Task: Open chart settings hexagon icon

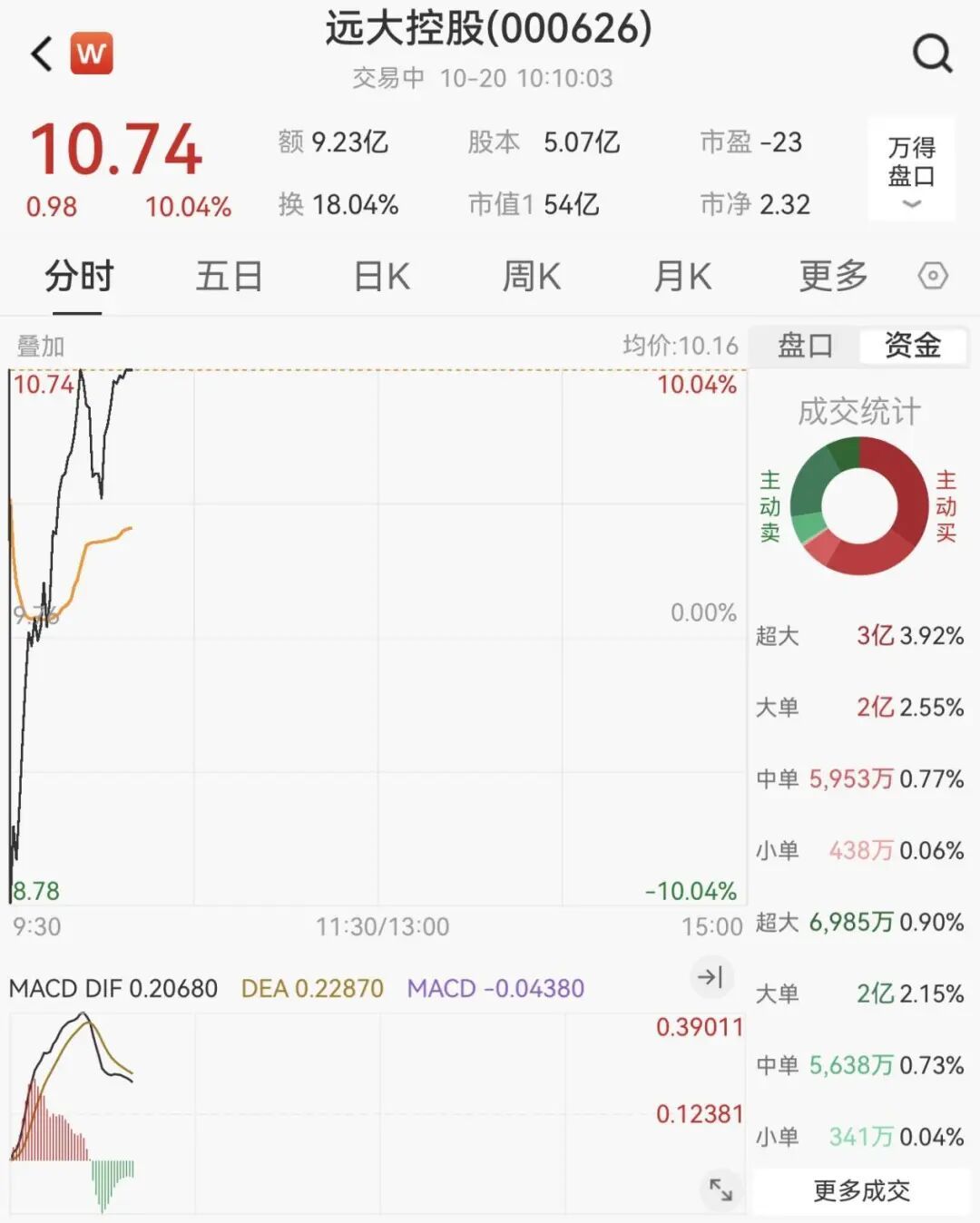Action: tap(932, 276)
